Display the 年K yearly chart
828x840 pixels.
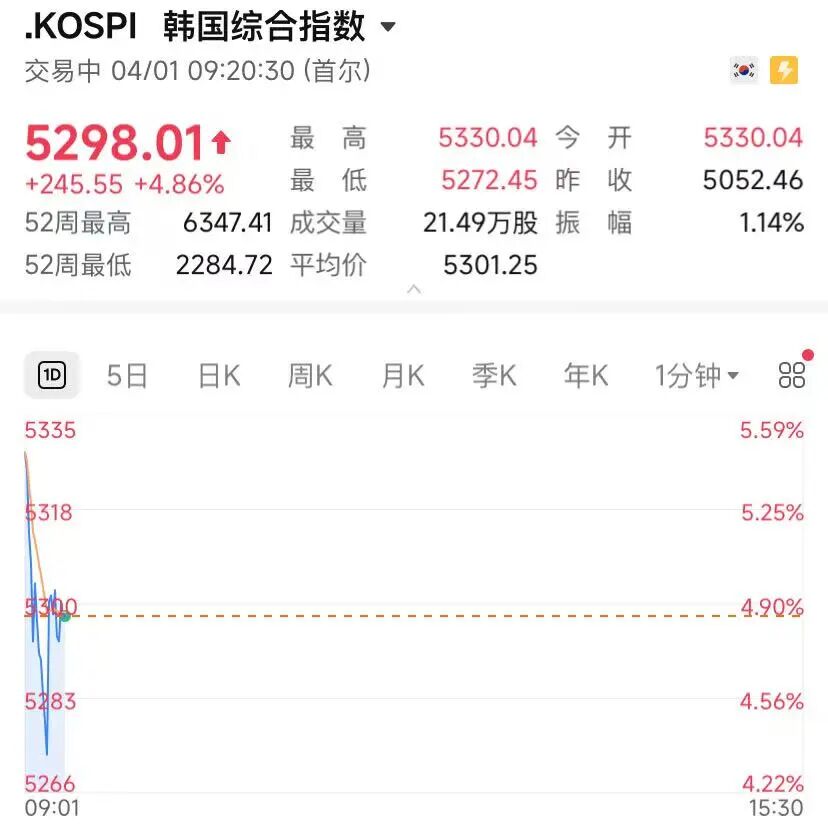586,376
